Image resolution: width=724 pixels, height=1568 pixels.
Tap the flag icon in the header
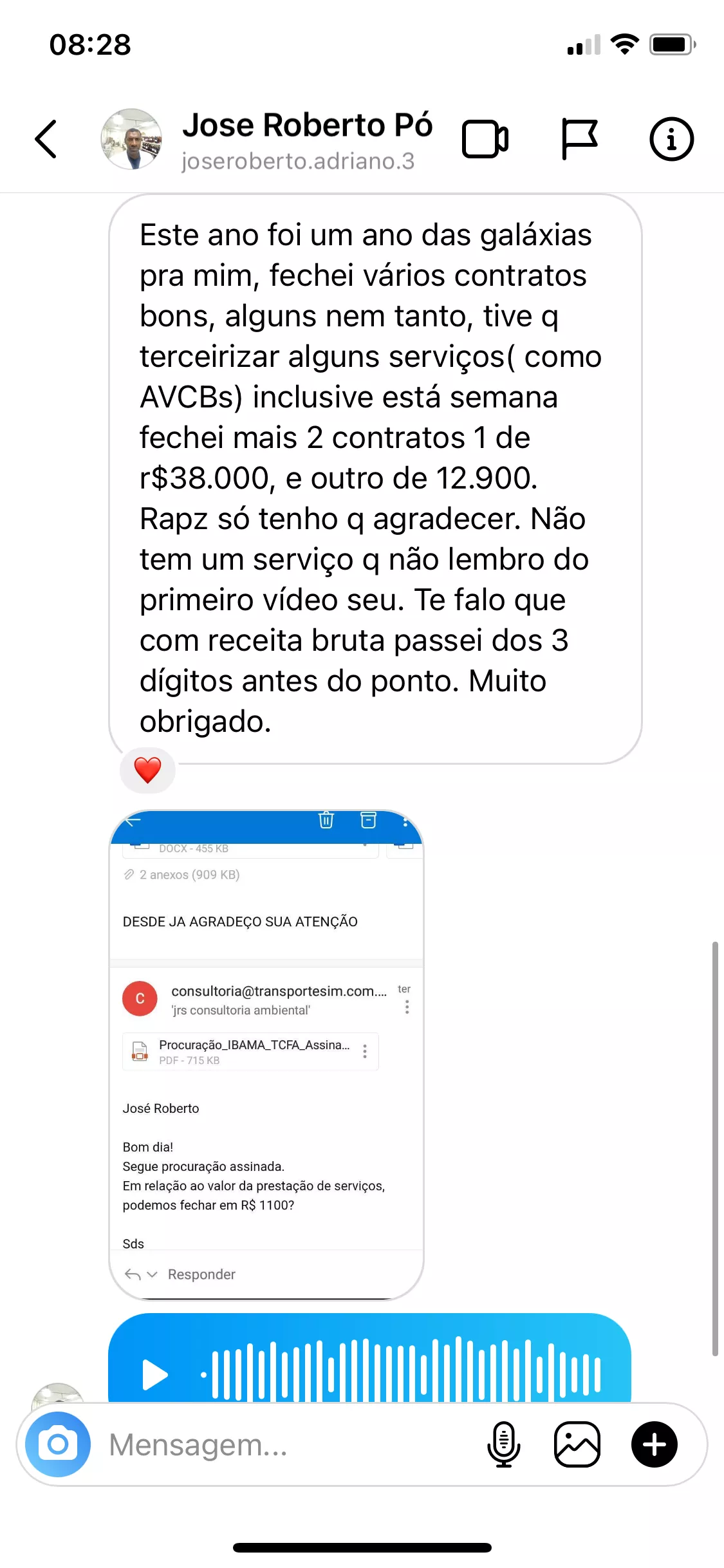[x=579, y=139]
